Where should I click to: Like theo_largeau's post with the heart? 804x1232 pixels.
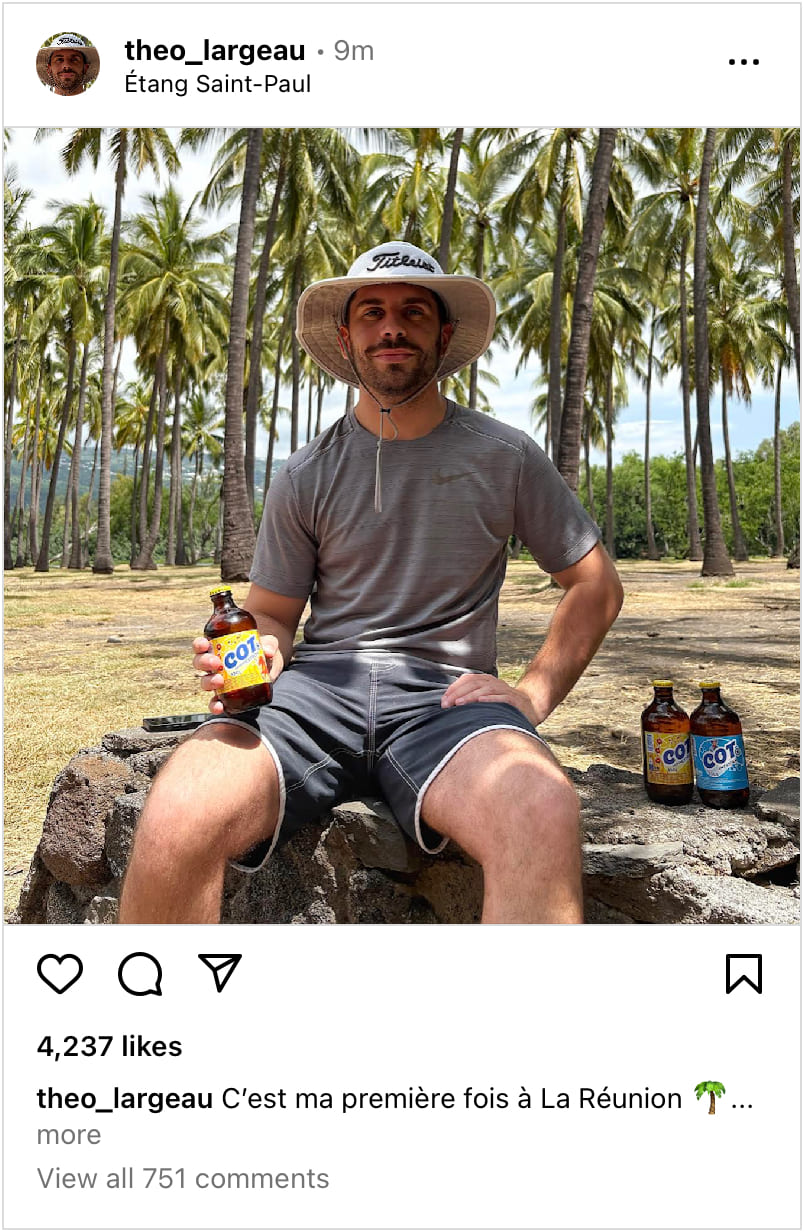coord(60,973)
